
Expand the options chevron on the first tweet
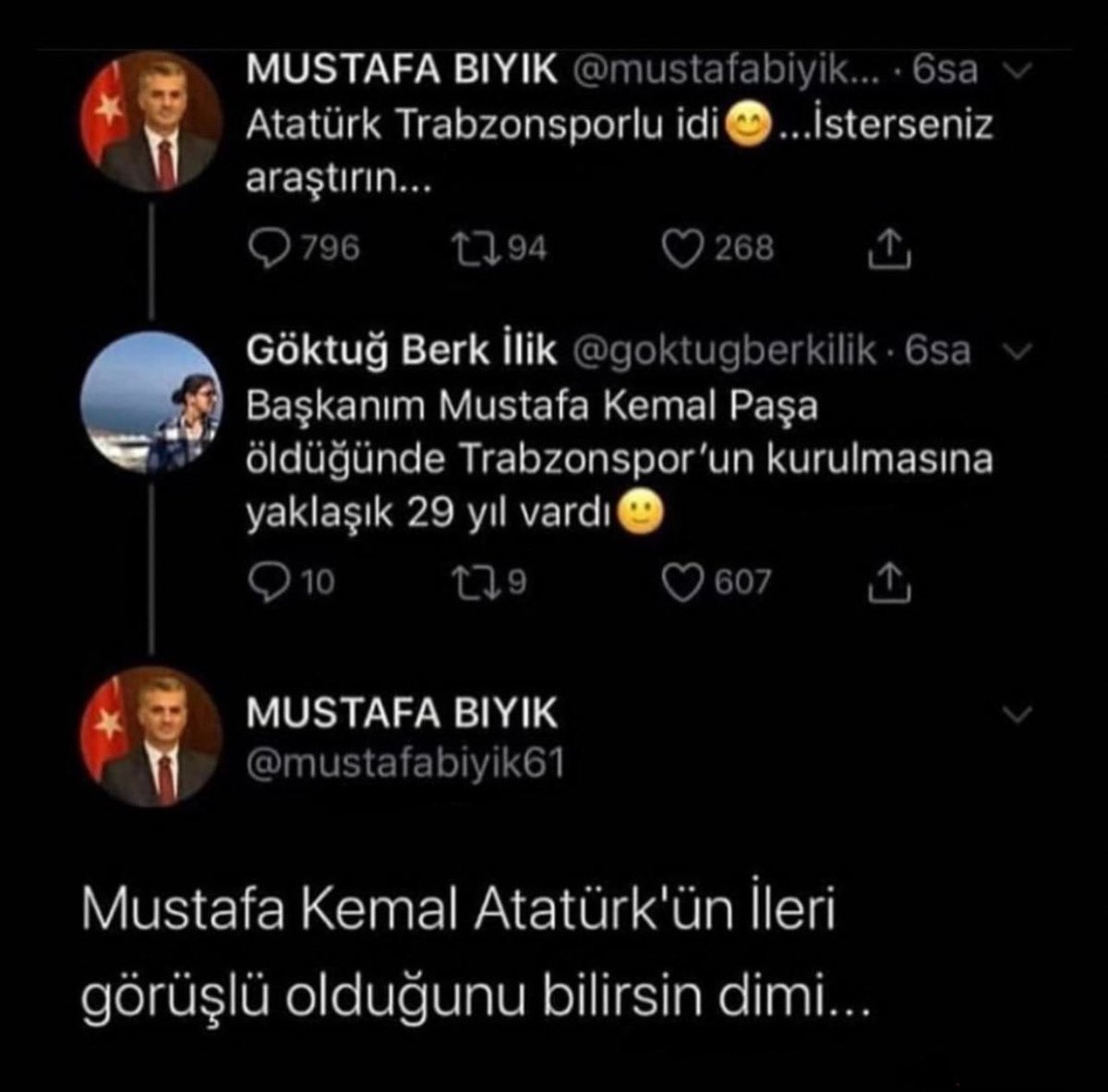(x=1014, y=71)
